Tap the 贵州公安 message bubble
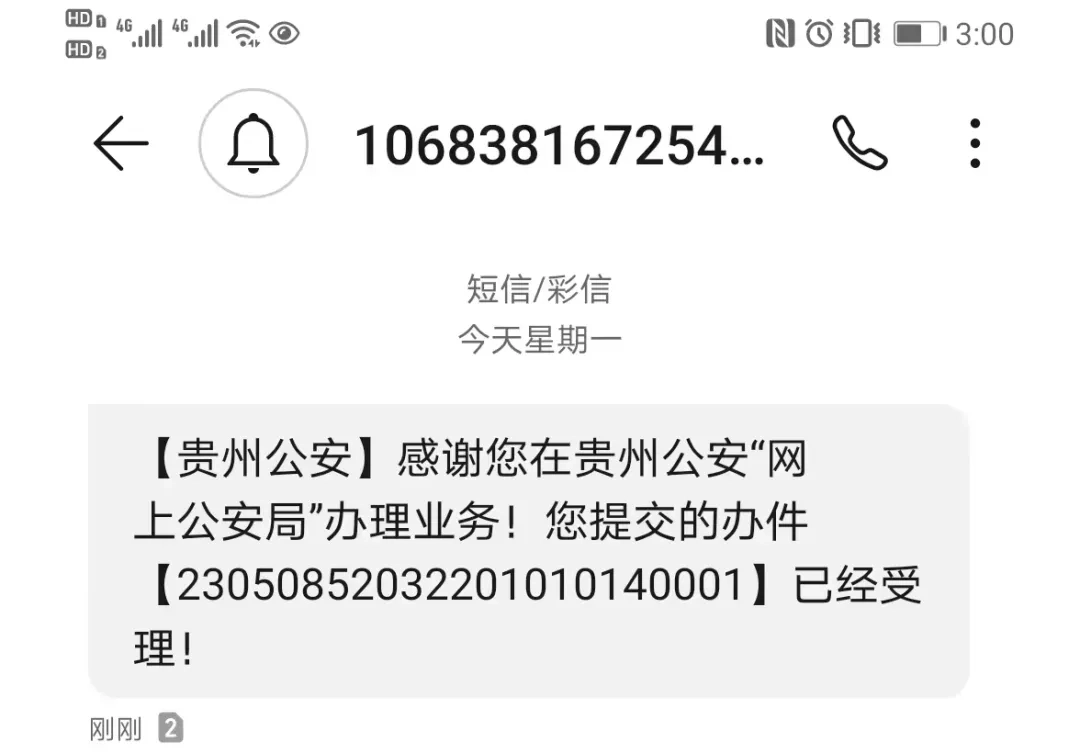The width and height of the screenshot is (1080, 752). coord(528,550)
